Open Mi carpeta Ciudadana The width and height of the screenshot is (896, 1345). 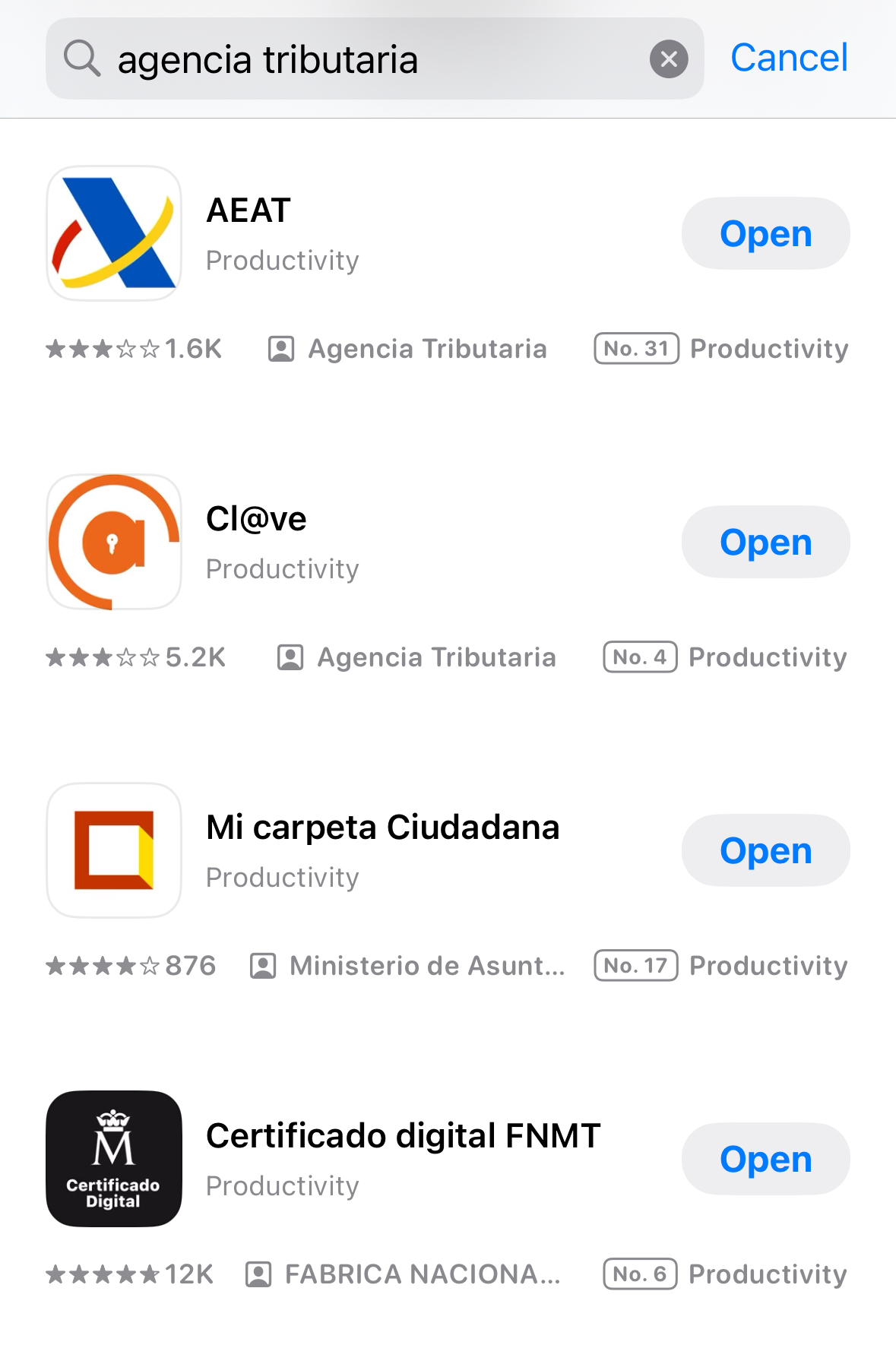(765, 850)
